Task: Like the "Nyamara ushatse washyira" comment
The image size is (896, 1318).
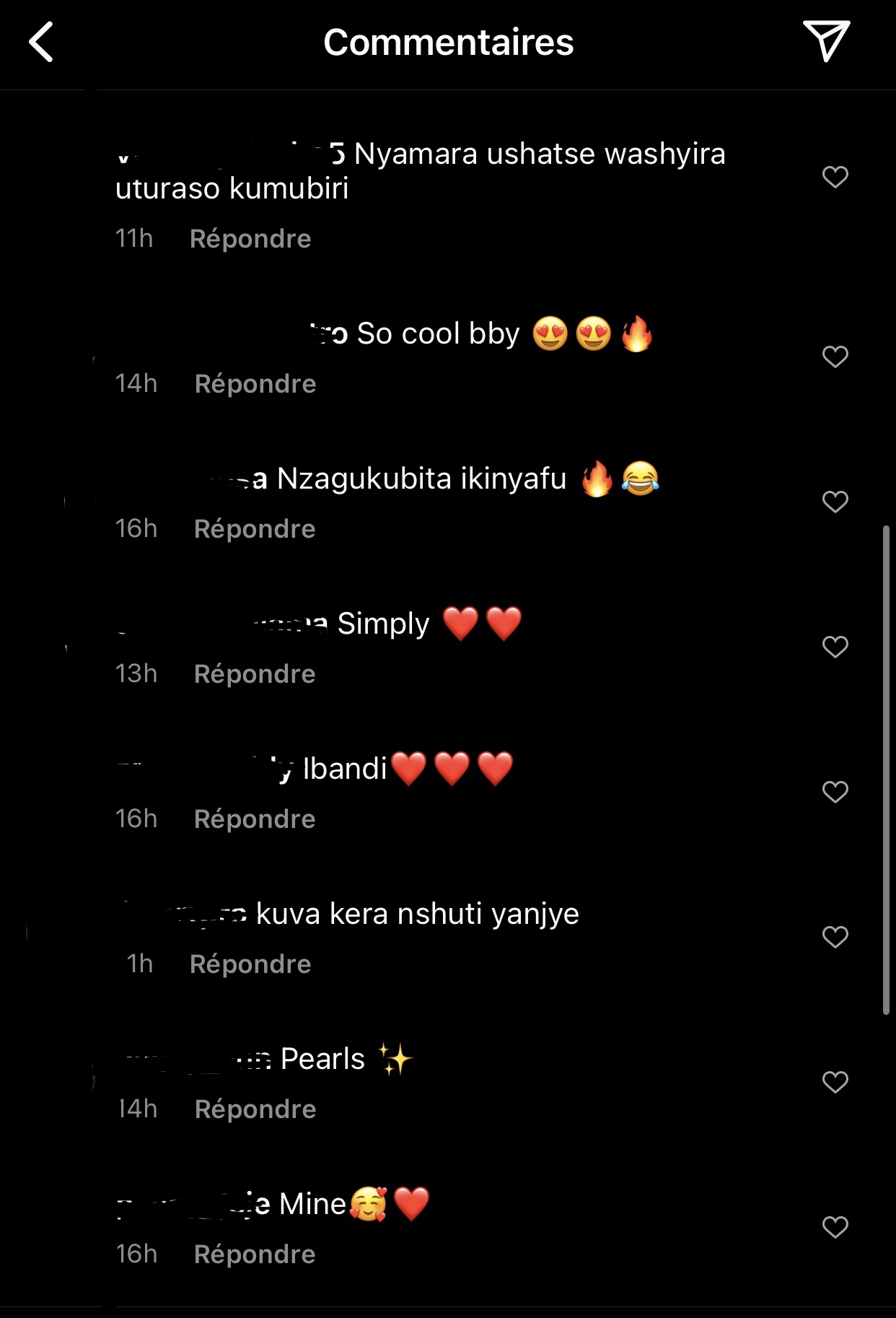Action: [x=835, y=177]
